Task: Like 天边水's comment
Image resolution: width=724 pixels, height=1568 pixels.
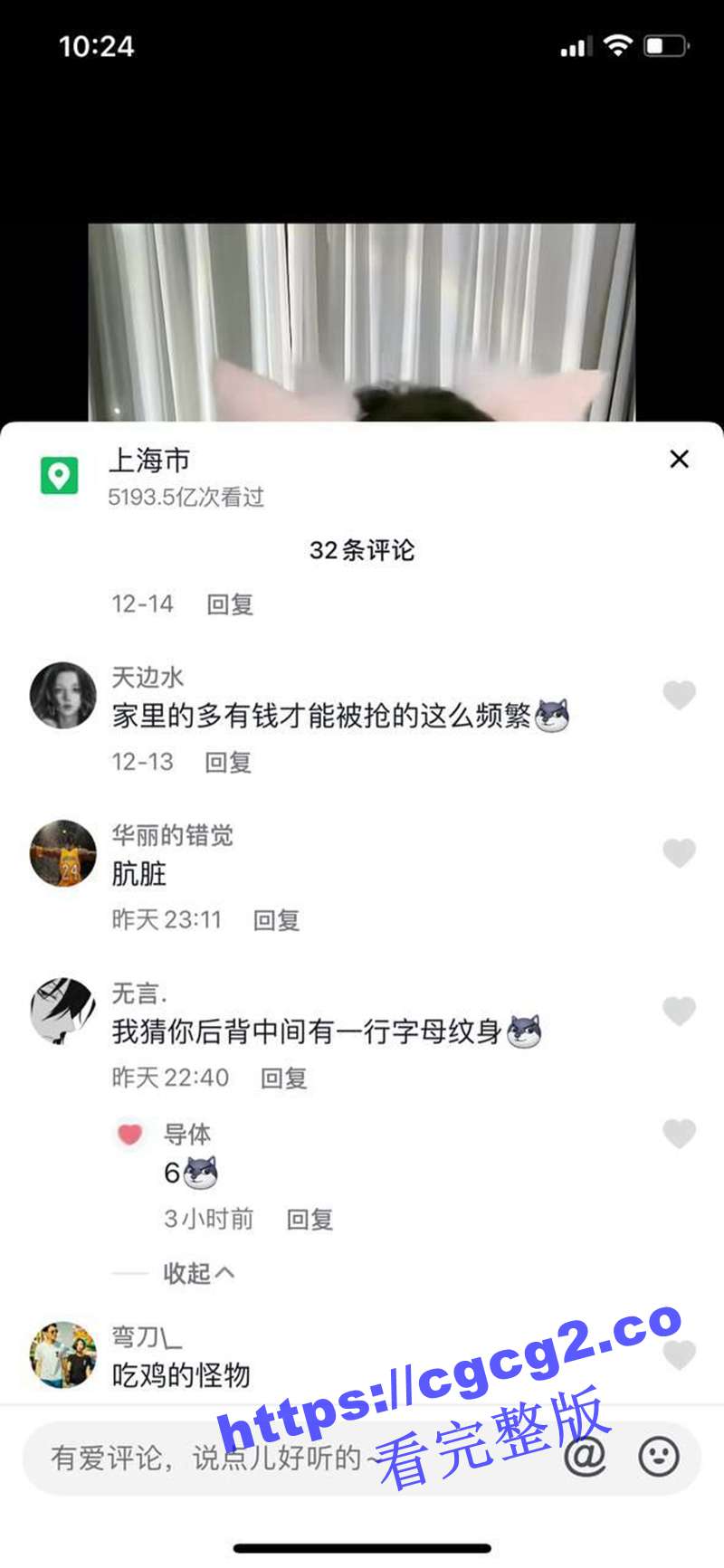Action: click(x=679, y=695)
